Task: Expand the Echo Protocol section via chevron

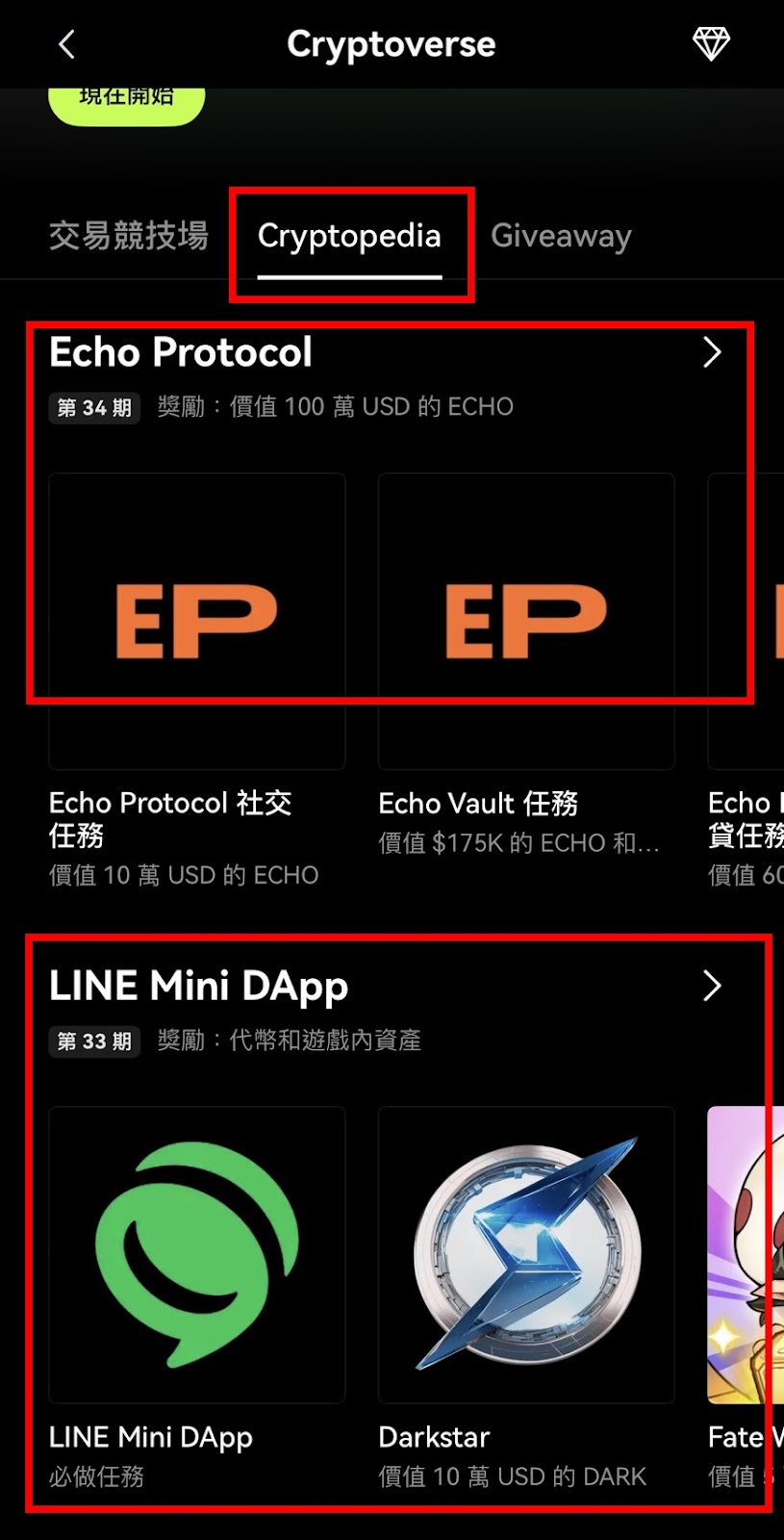Action: pyautogui.click(x=713, y=352)
